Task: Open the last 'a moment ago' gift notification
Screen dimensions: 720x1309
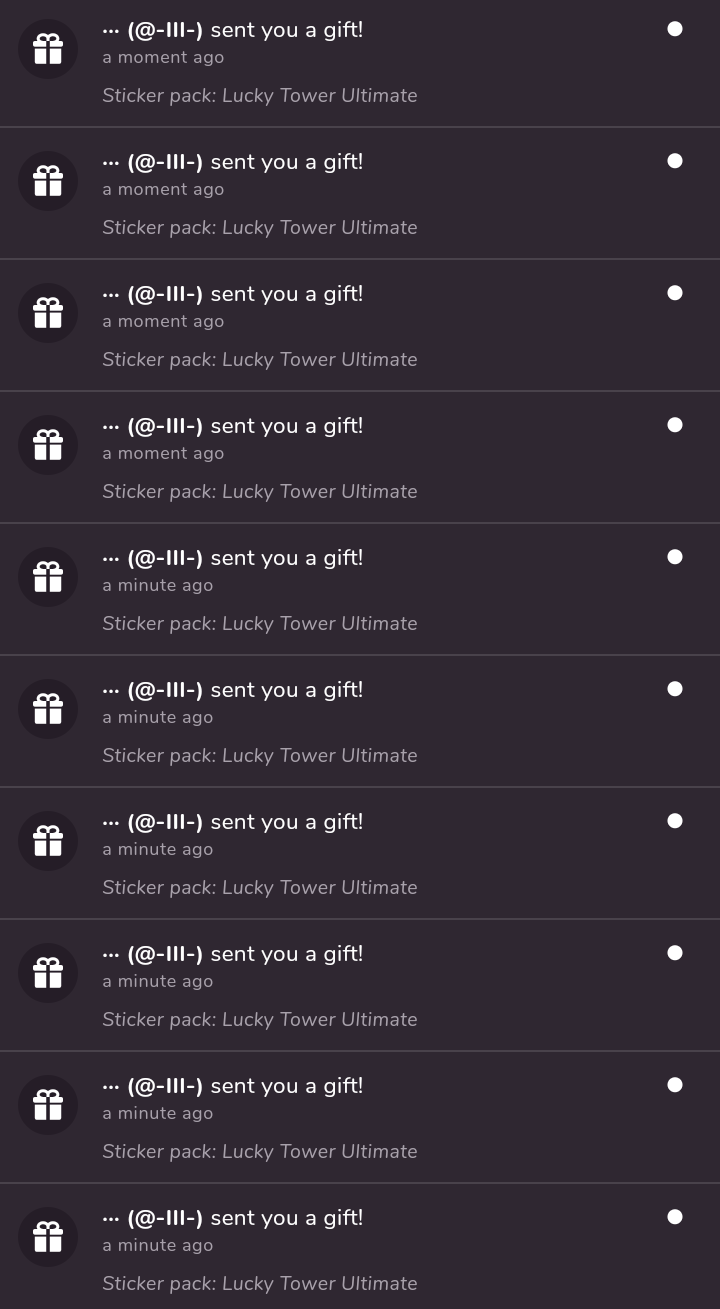Action: point(360,457)
